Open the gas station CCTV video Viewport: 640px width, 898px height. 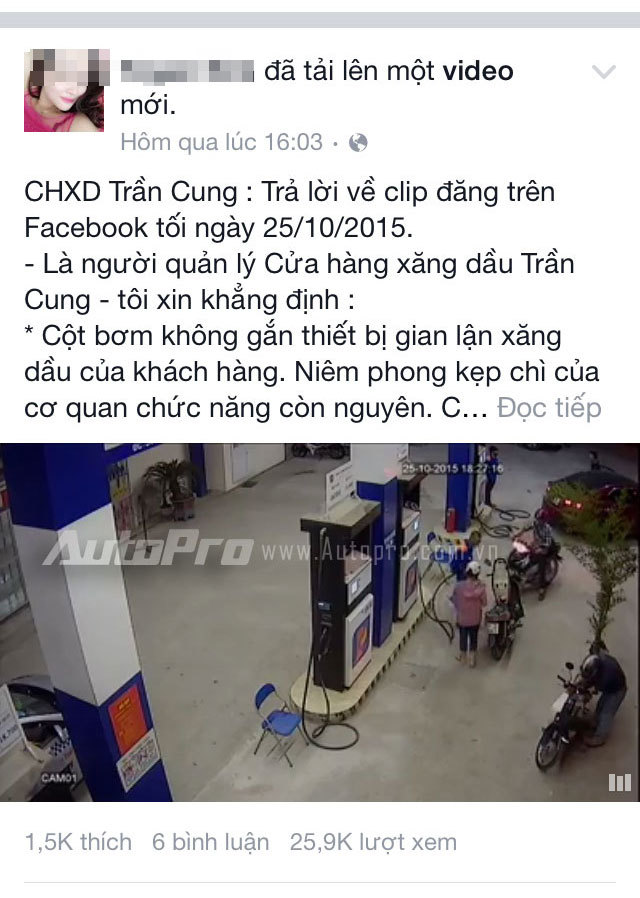tap(320, 620)
